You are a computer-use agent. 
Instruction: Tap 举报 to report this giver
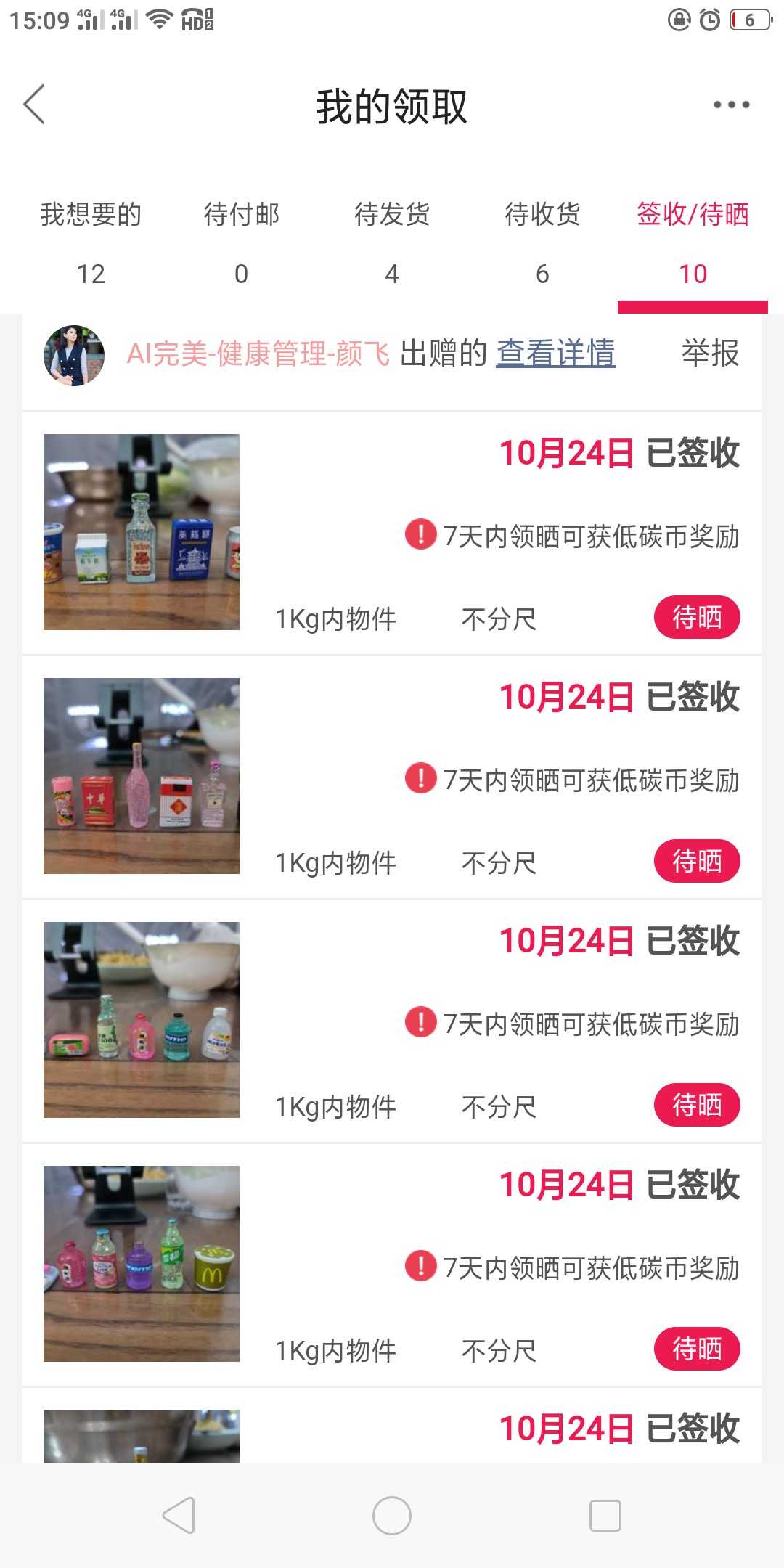coord(709,354)
